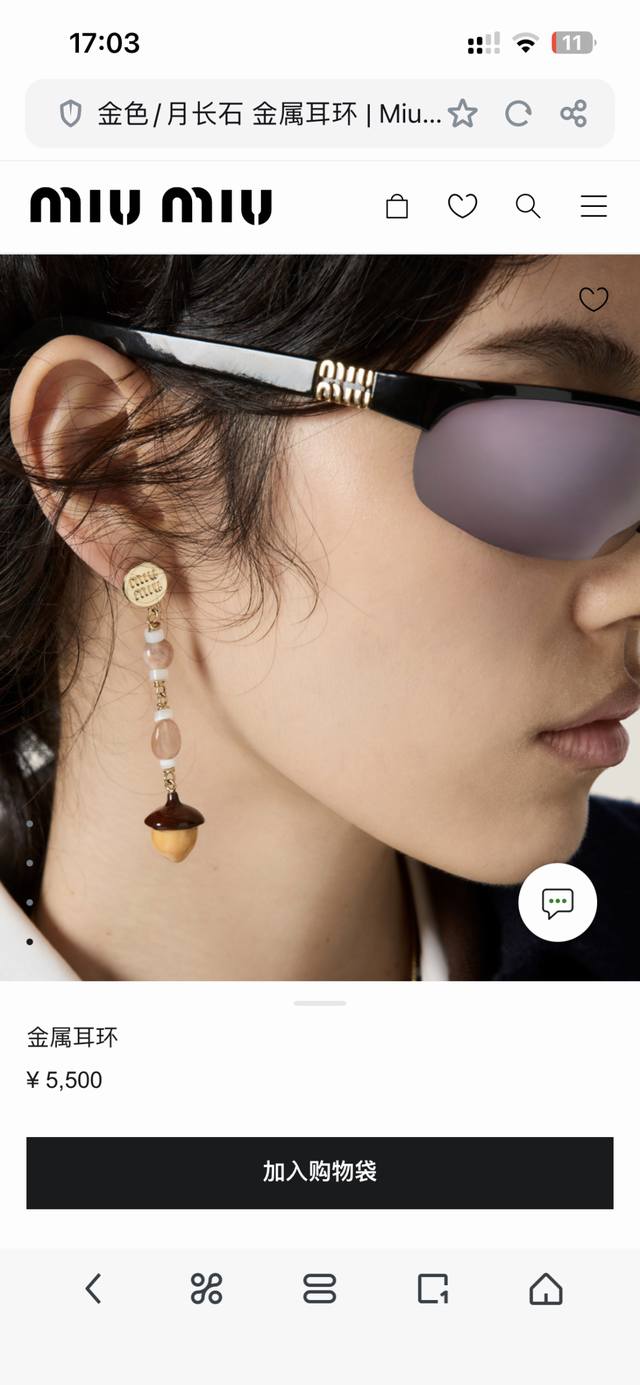Image resolution: width=640 pixels, height=1385 pixels.
Task: Open the new window button
Action: pos(433,1289)
